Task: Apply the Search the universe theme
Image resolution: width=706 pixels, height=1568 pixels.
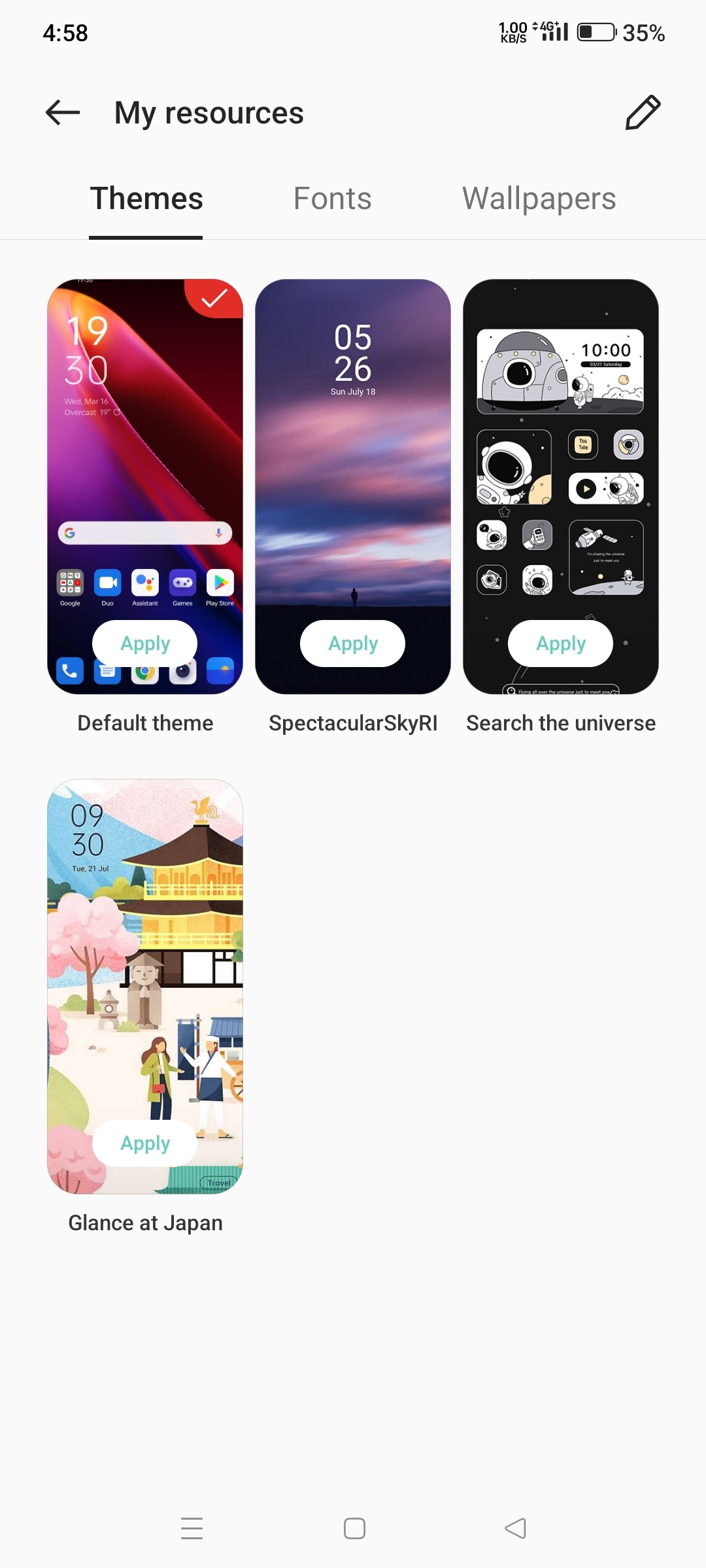Action: pyautogui.click(x=560, y=644)
